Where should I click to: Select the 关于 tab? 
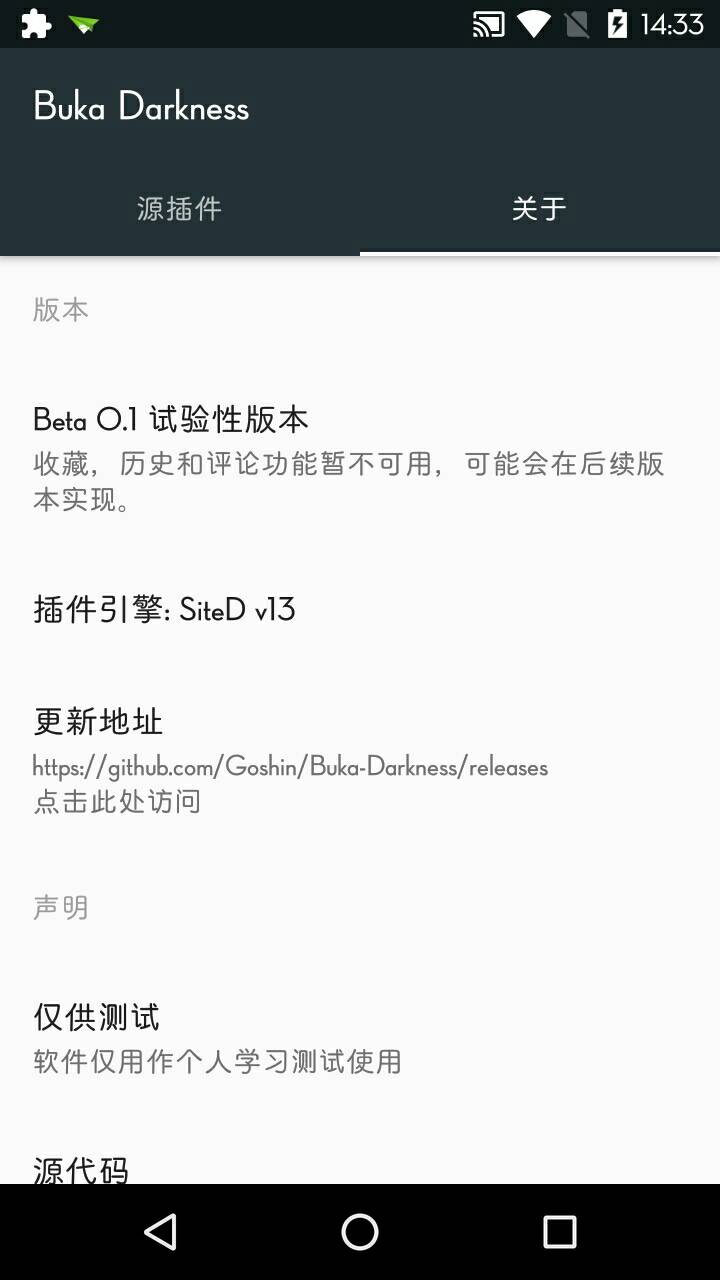point(540,210)
